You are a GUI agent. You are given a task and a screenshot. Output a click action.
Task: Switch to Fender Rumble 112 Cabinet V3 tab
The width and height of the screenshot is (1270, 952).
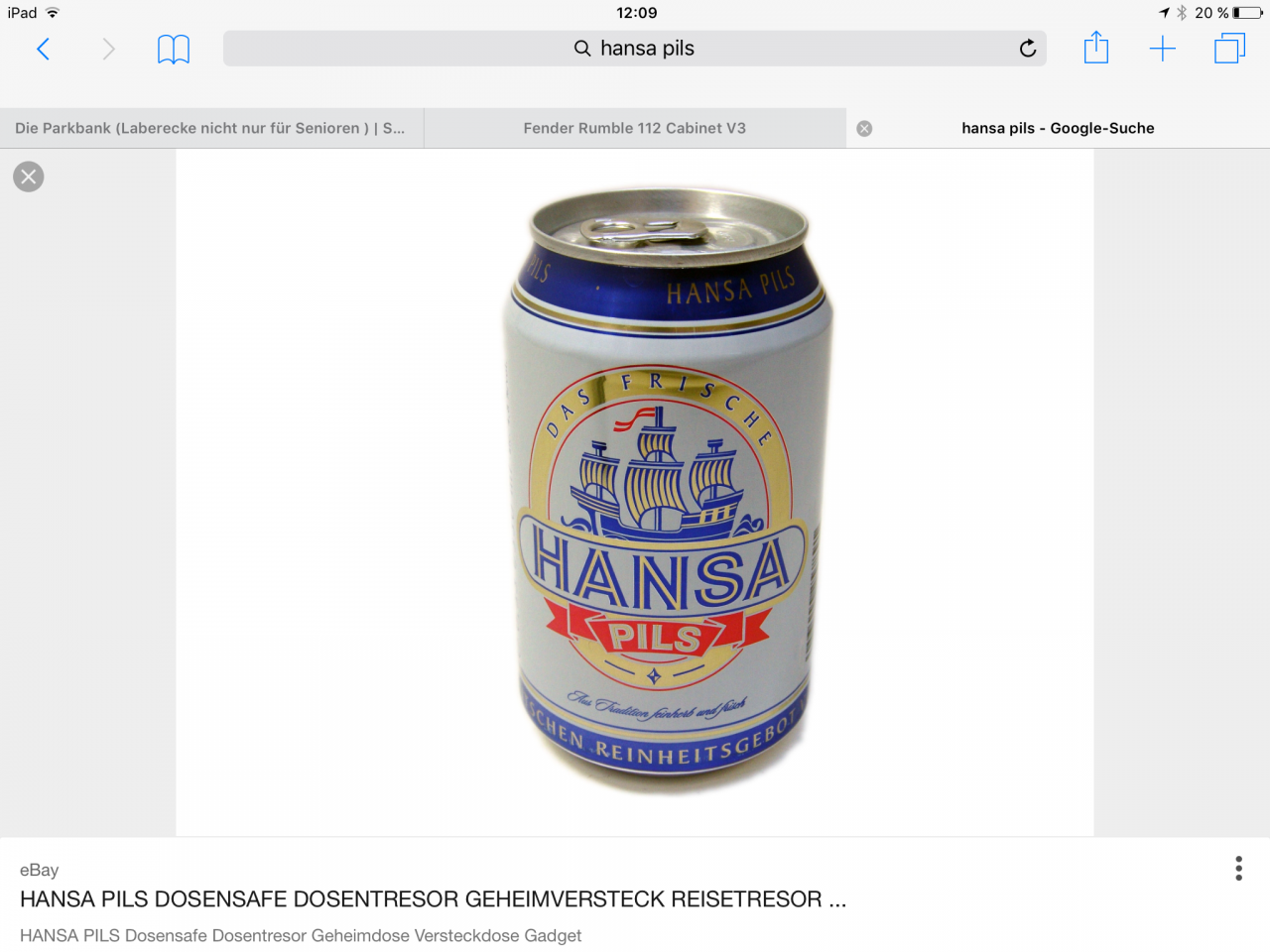634,128
